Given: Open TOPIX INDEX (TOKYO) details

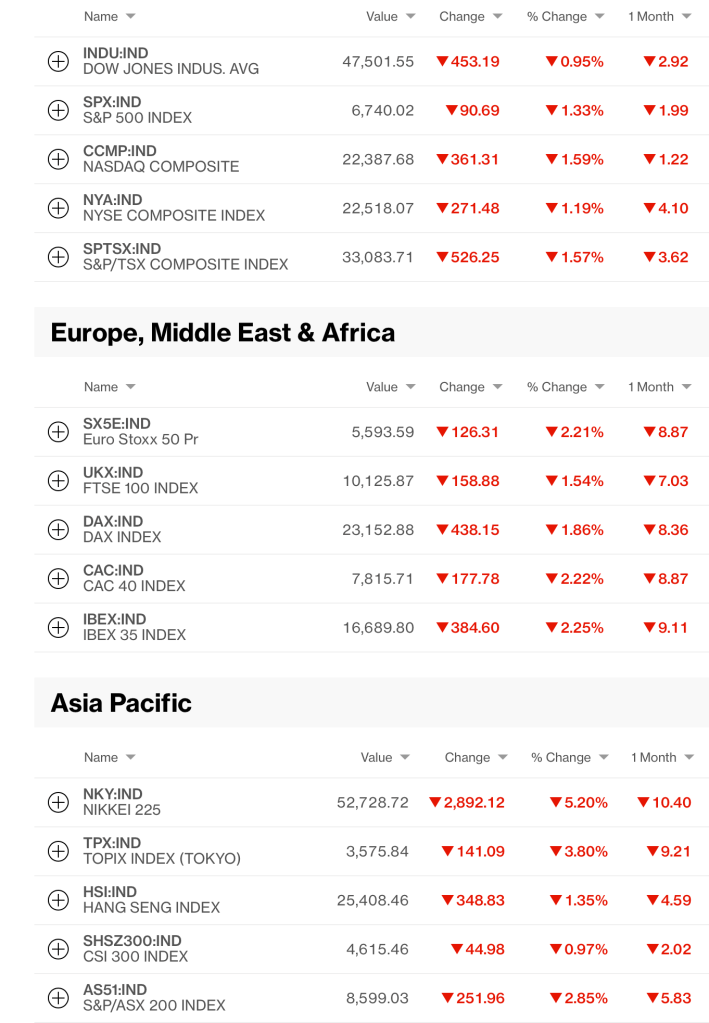Looking at the screenshot, I should click(161, 851).
